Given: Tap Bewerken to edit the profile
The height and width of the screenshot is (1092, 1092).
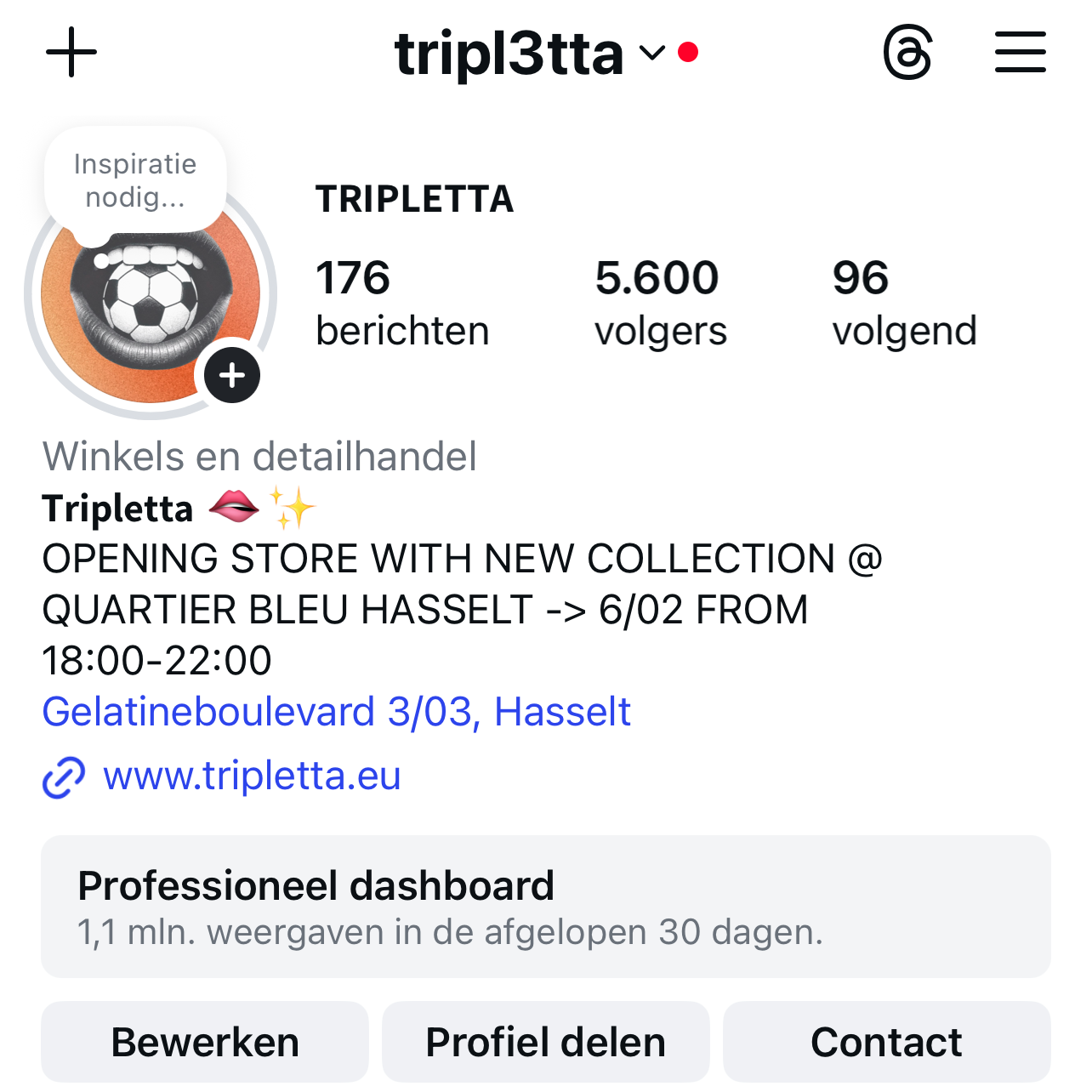Looking at the screenshot, I should [205, 1042].
